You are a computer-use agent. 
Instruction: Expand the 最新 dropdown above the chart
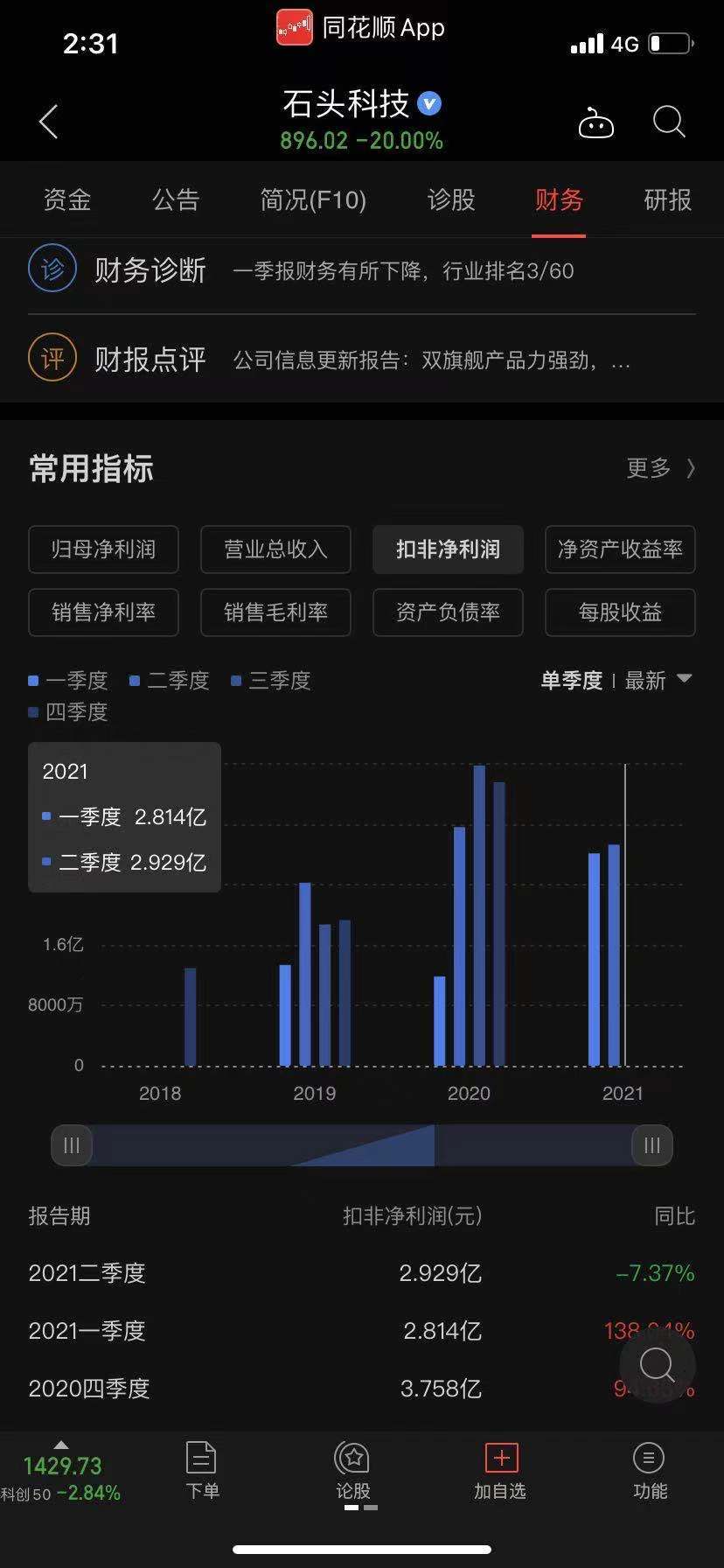click(658, 681)
